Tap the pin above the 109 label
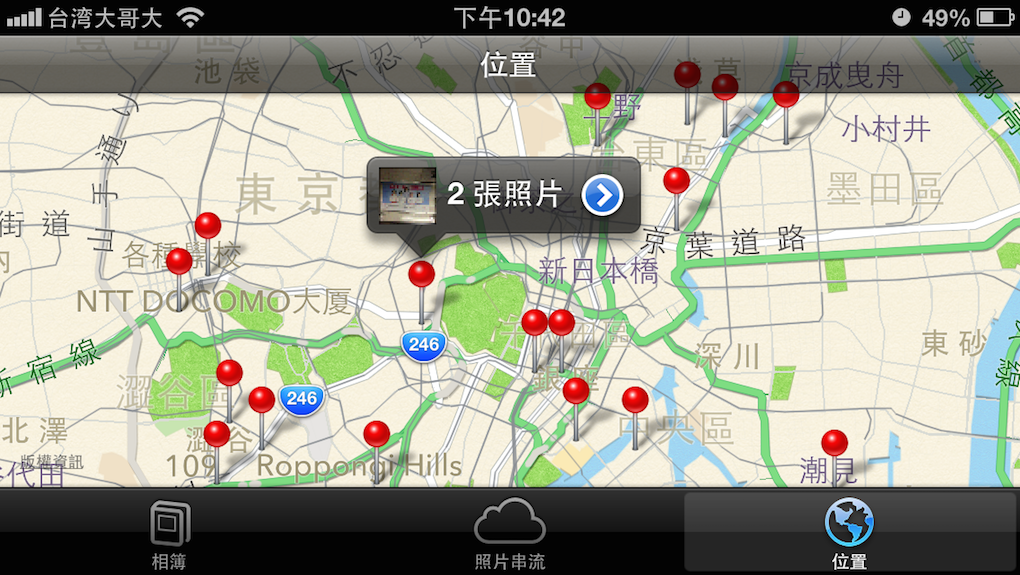 (x=216, y=435)
